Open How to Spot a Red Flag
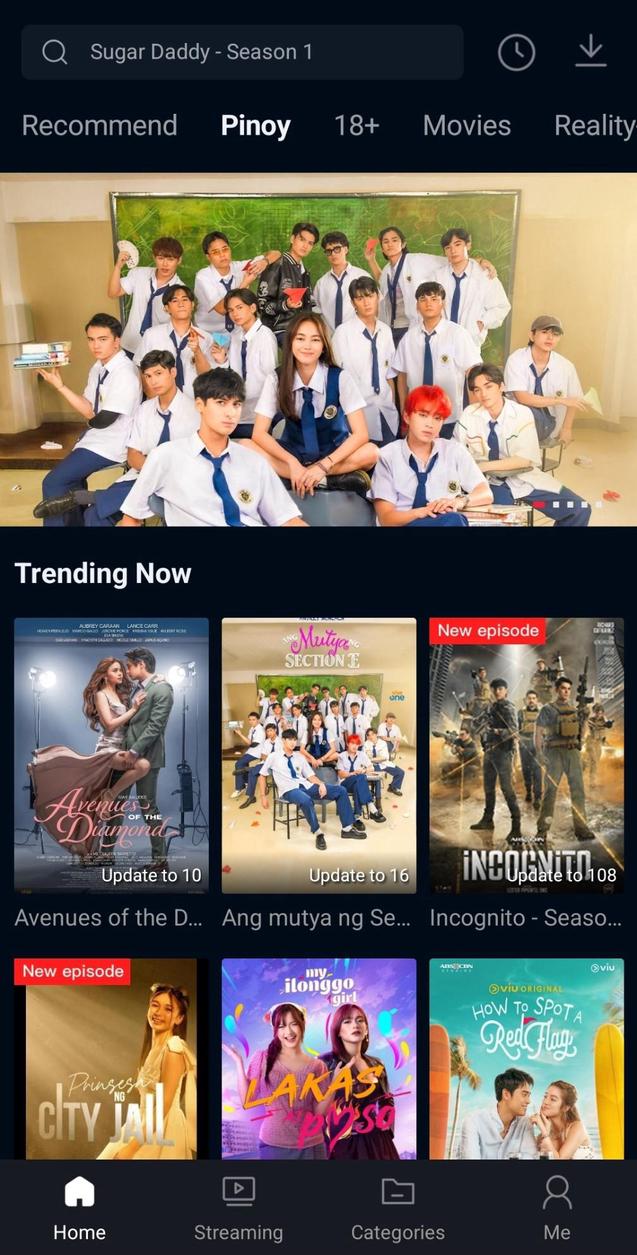This screenshot has width=637, height=1255. [x=526, y=1058]
